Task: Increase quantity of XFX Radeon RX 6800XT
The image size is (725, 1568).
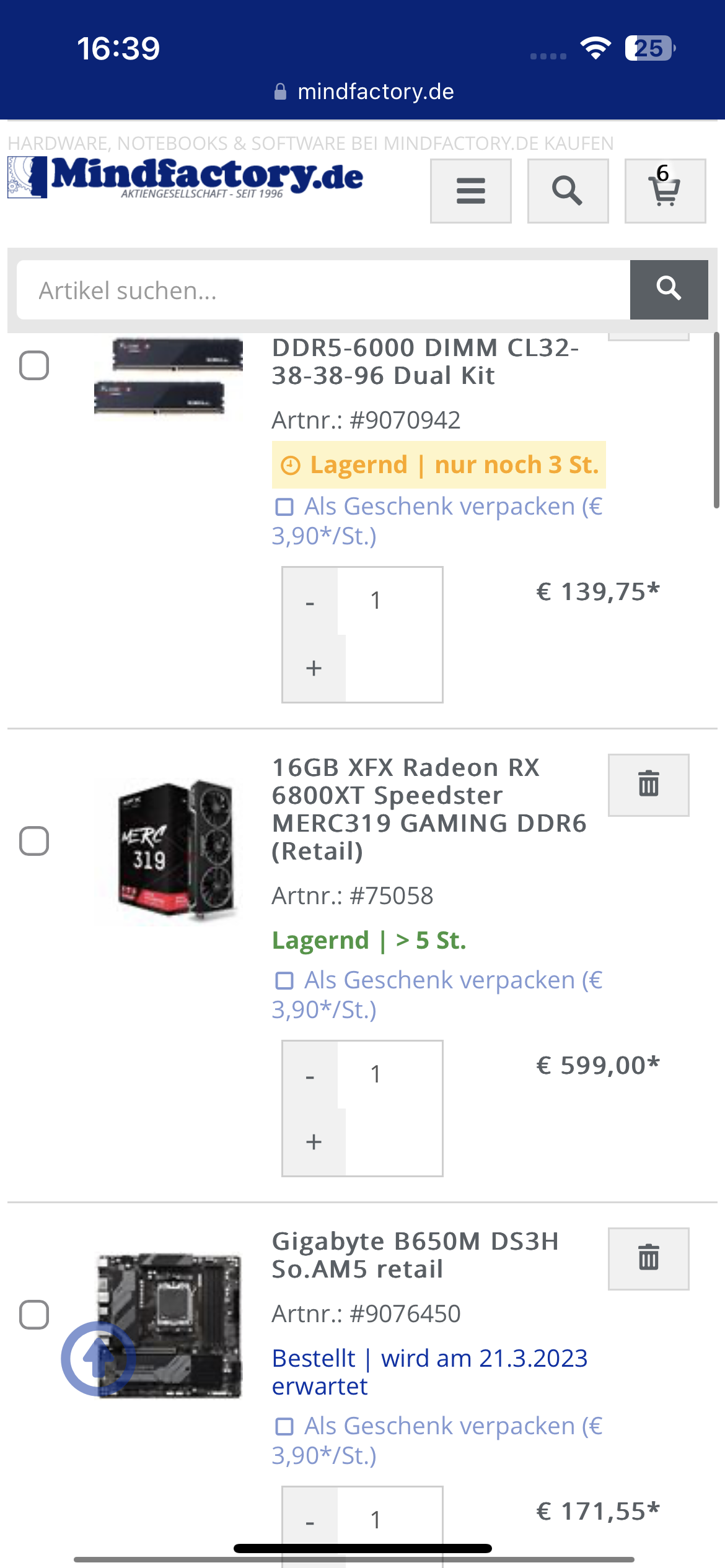Action: click(314, 1141)
